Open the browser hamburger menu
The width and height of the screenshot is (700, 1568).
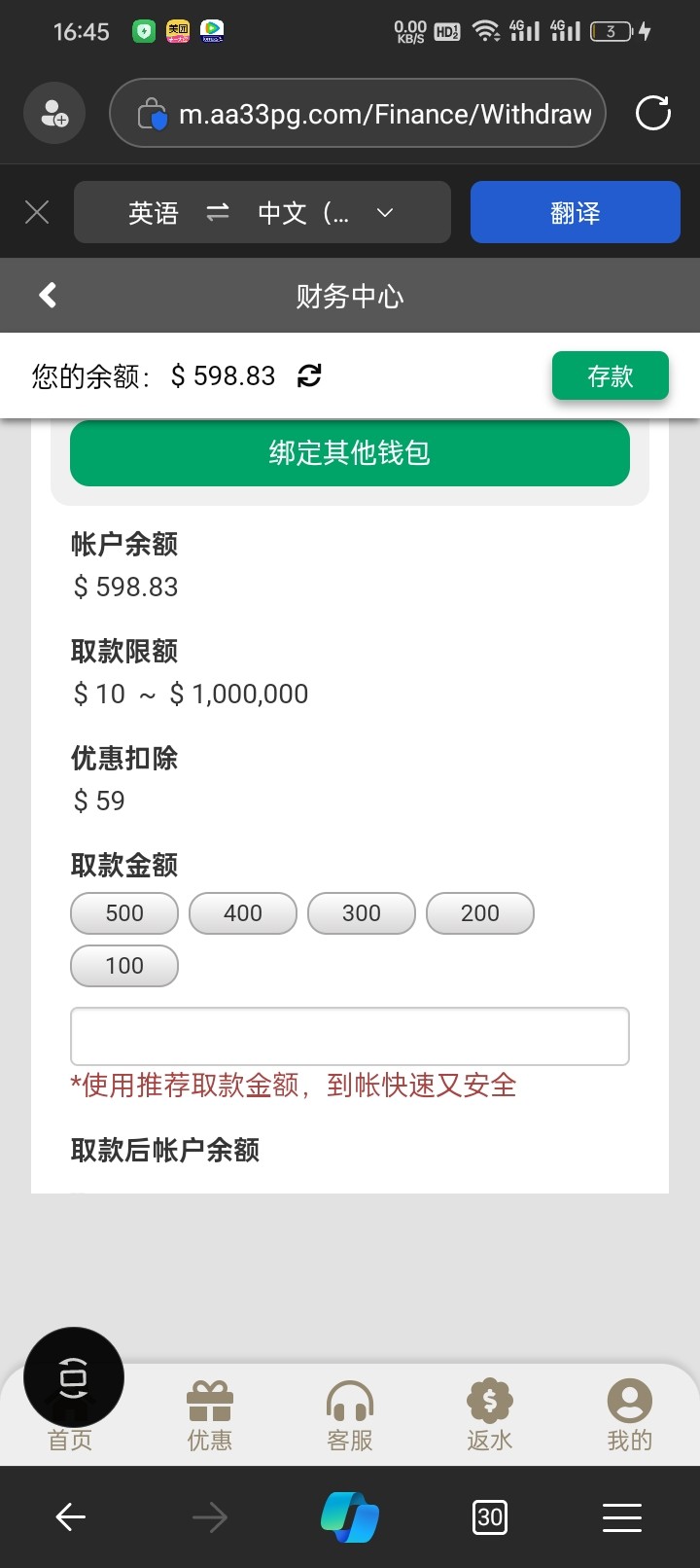(x=621, y=1516)
